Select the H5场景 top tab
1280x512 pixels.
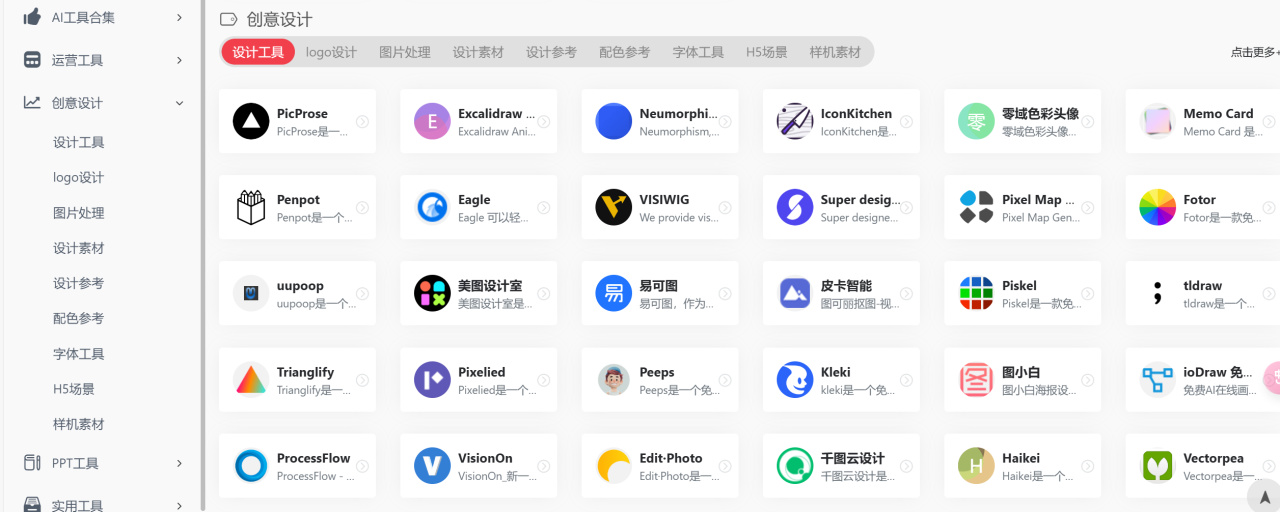pos(766,52)
